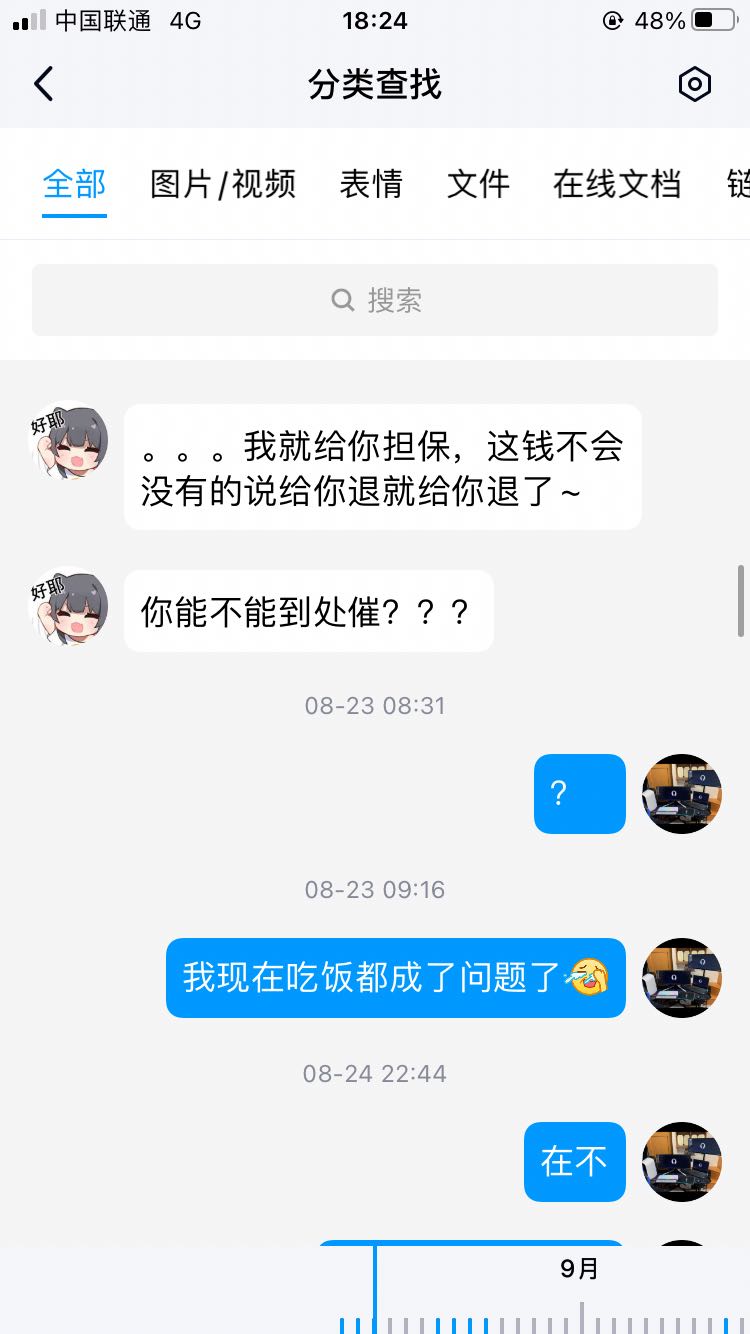Viewport: 750px width, 1334px height.
Task: Open the settings gear icon at top right
Action: click(x=694, y=84)
